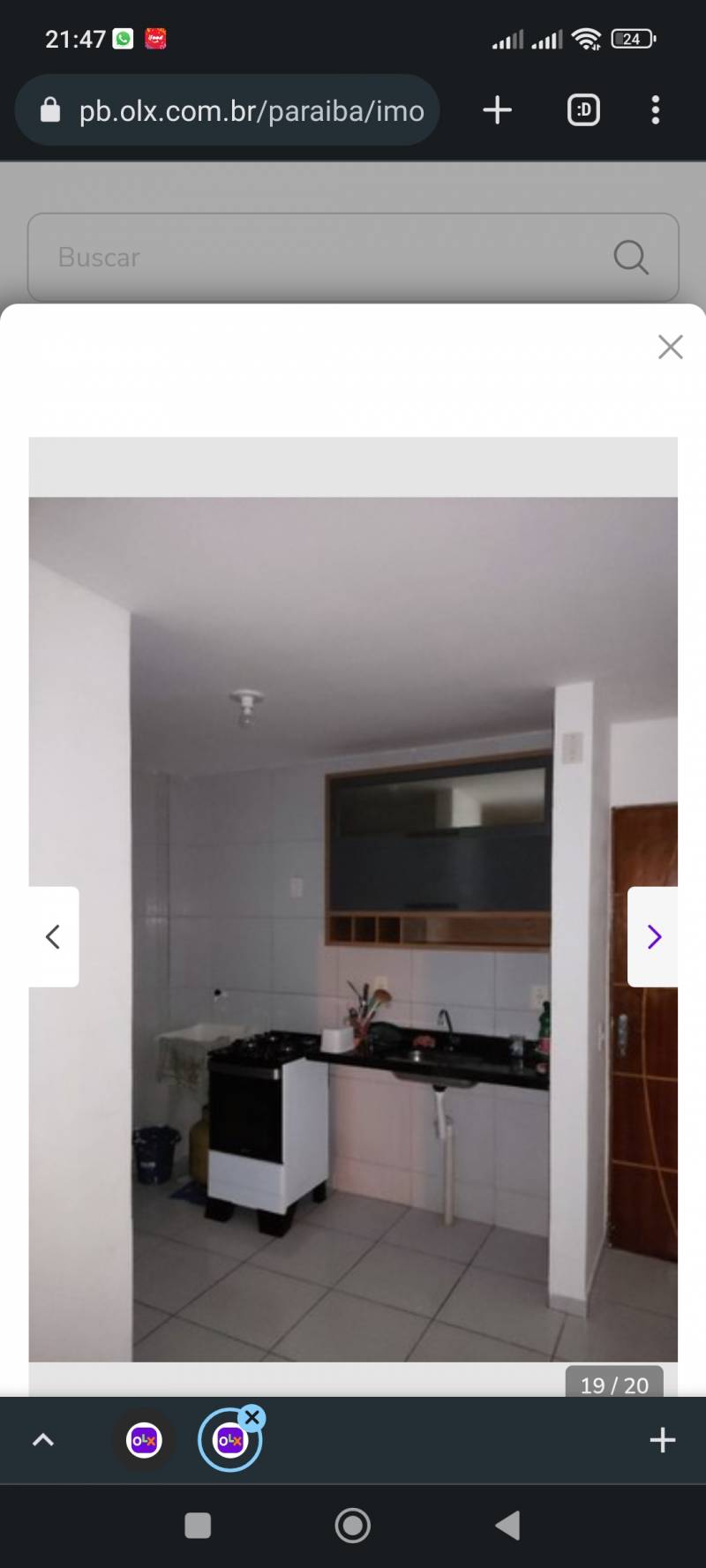Screen dimensions: 706x1568
Task: Open the browser overflow menu
Action: pyautogui.click(x=655, y=110)
